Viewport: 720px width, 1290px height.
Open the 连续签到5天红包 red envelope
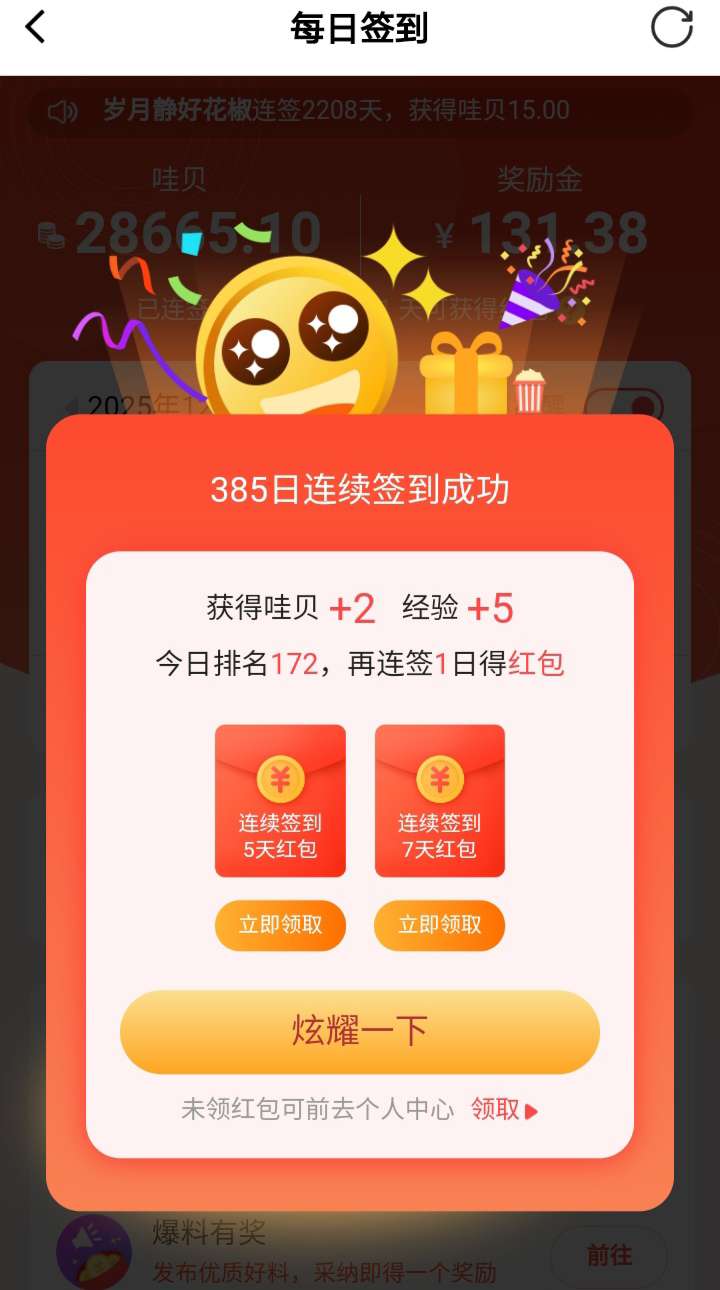pyautogui.click(x=280, y=800)
